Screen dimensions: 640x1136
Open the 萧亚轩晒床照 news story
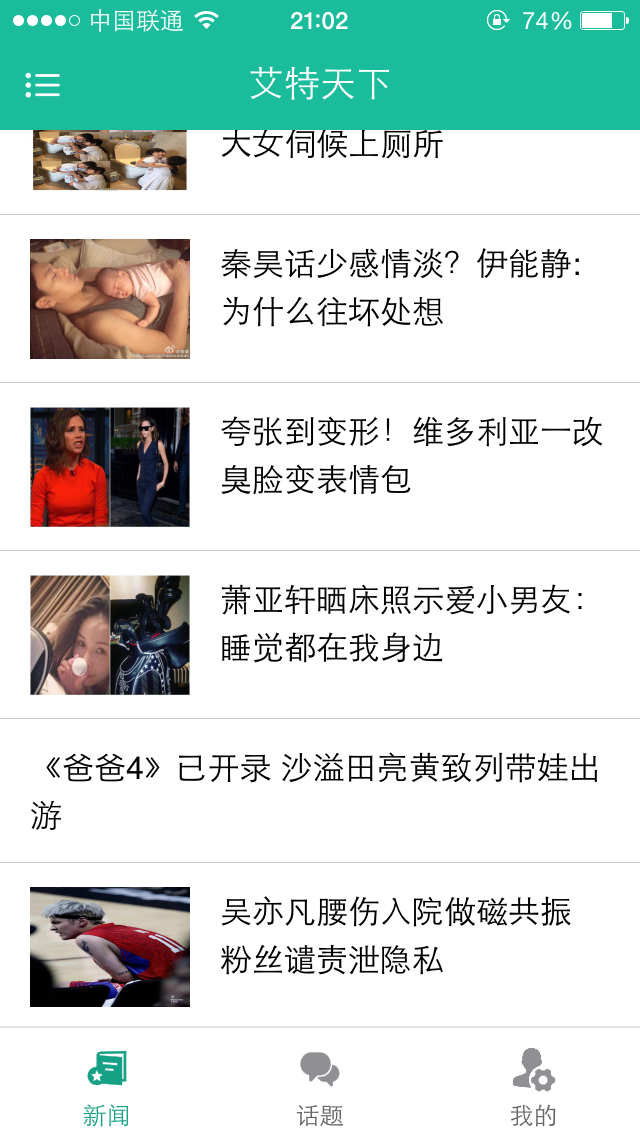click(400, 624)
